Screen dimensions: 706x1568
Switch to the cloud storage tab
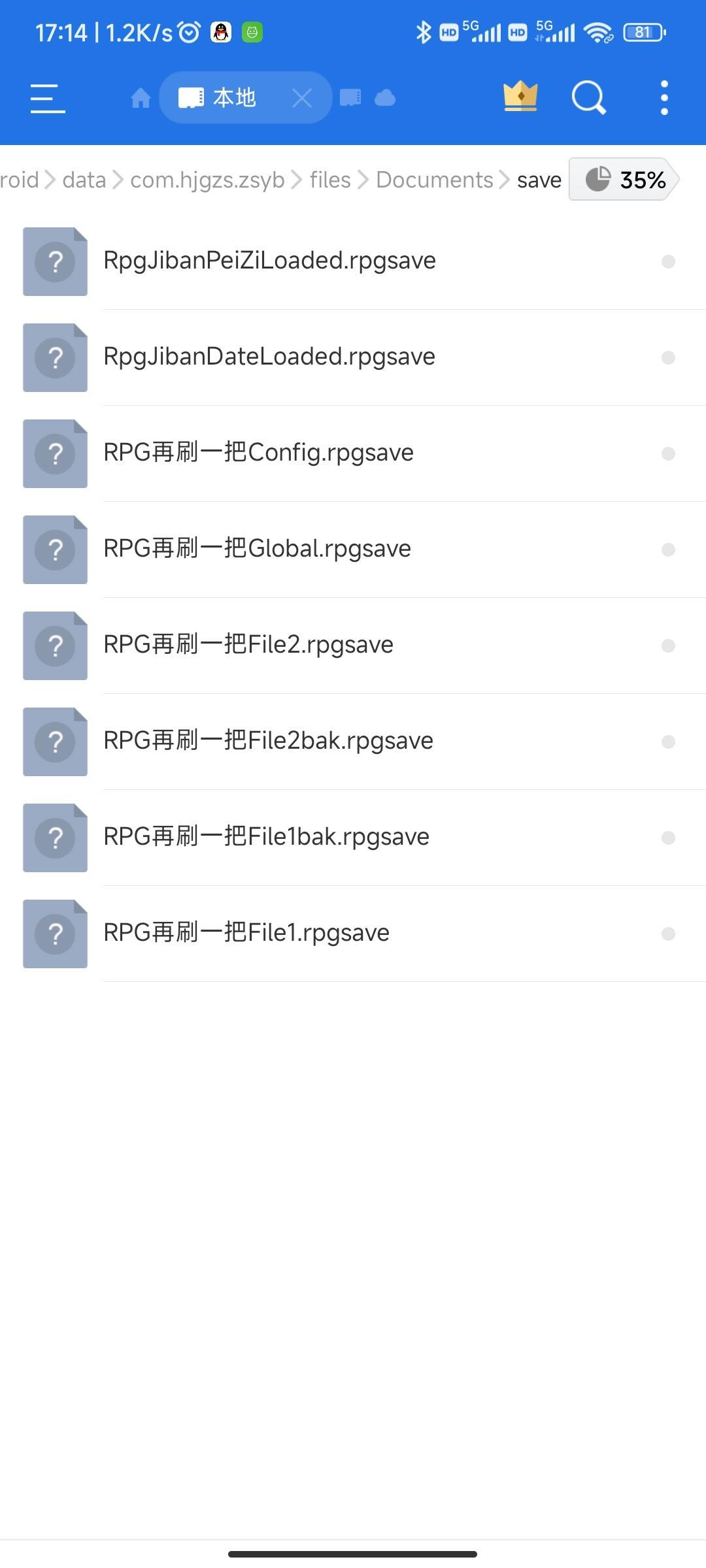pos(385,98)
